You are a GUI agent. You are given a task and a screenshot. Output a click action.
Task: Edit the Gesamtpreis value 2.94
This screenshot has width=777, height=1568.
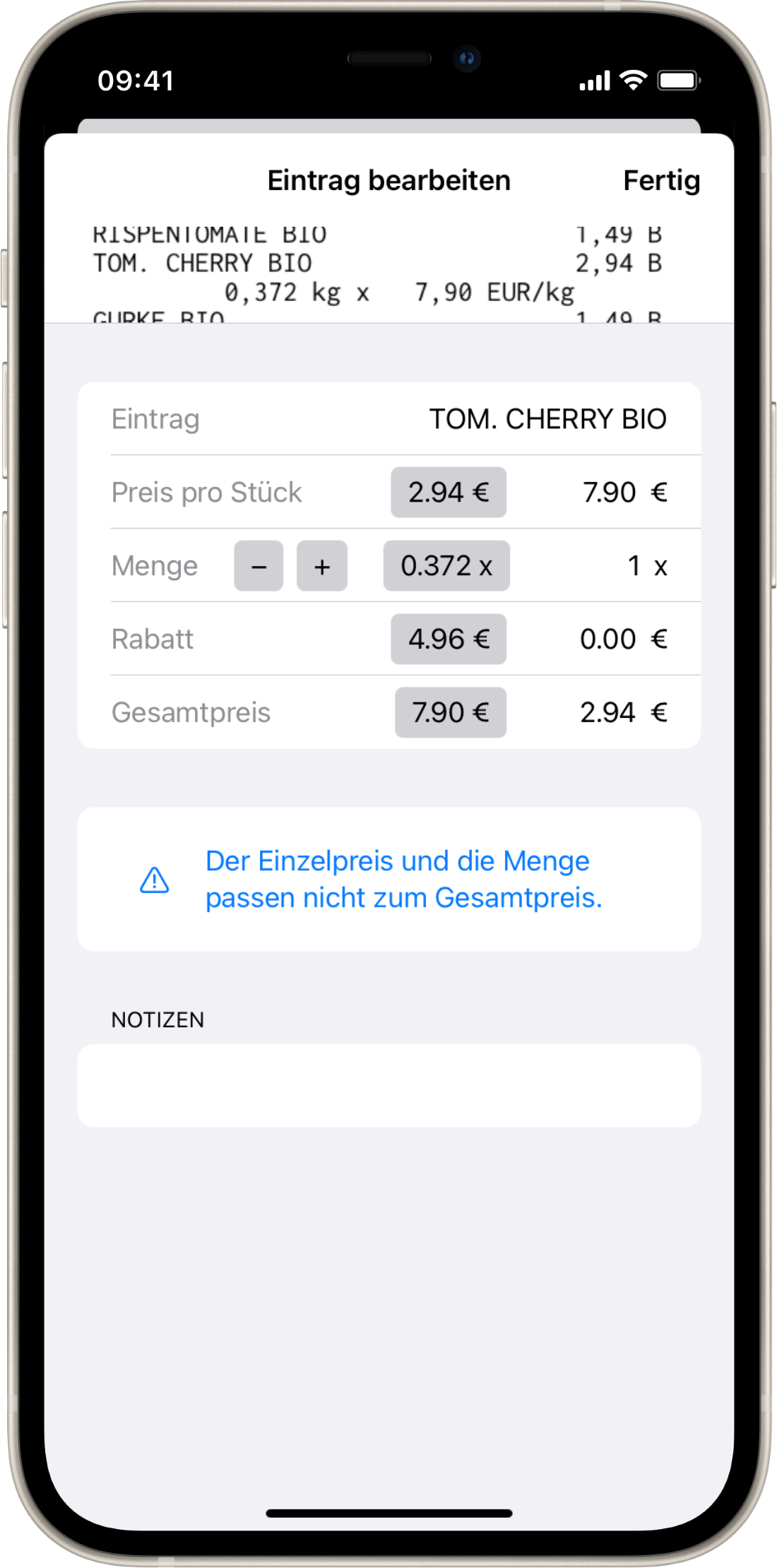[x=607, y=713]
